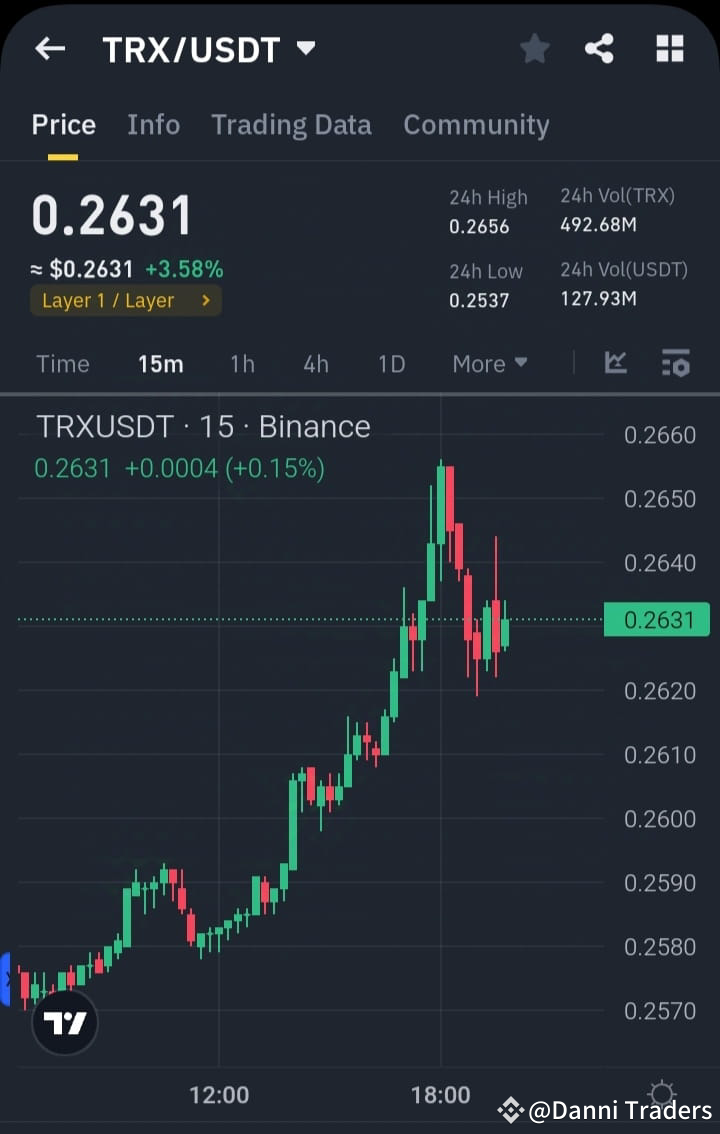Open the Community tab
The height and width of the screenshot is (1134, 720).
pos(476,124)
